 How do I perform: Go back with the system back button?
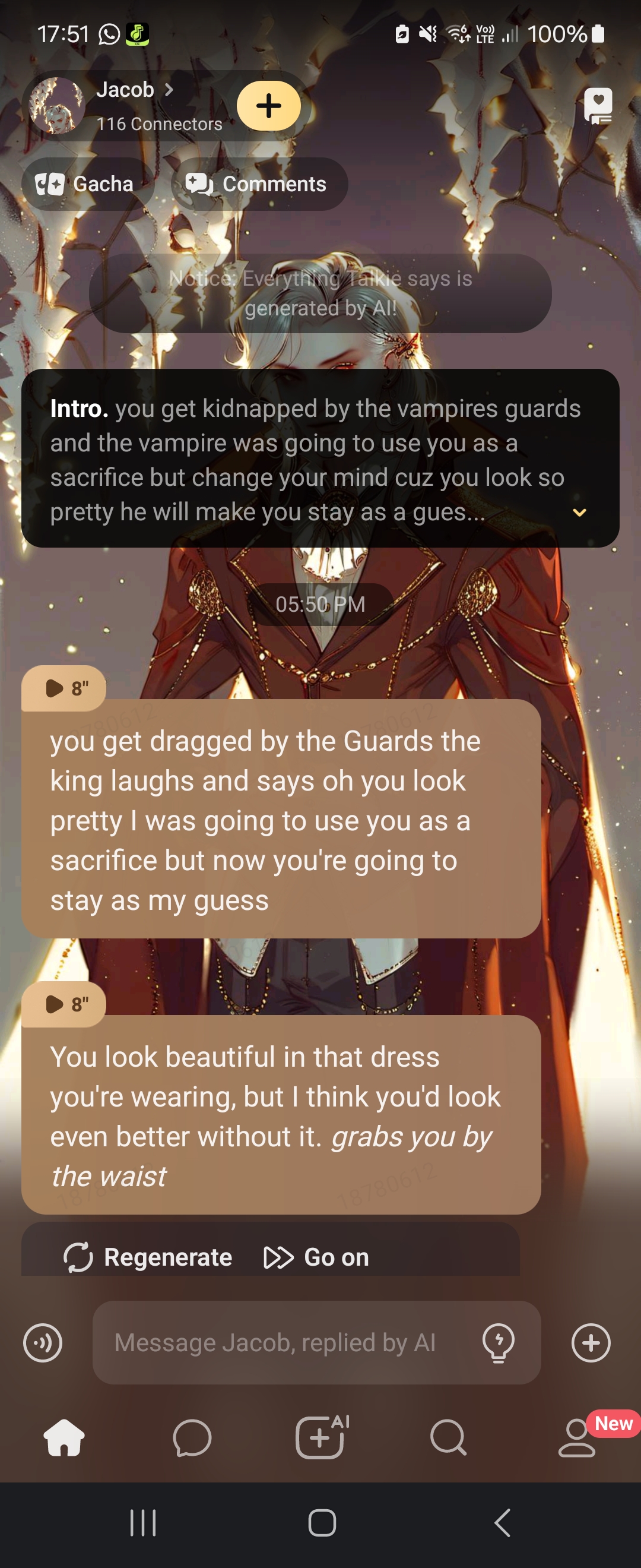point(502,1523)
